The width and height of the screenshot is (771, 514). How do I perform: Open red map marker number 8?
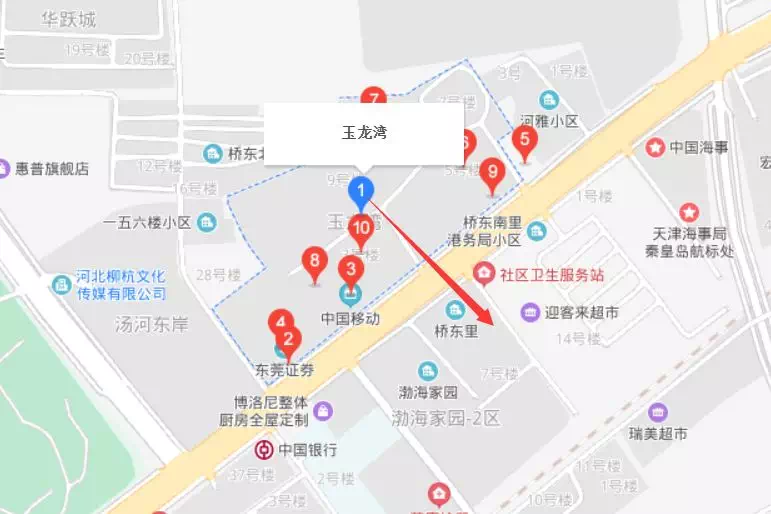click(x=315, y=264)
